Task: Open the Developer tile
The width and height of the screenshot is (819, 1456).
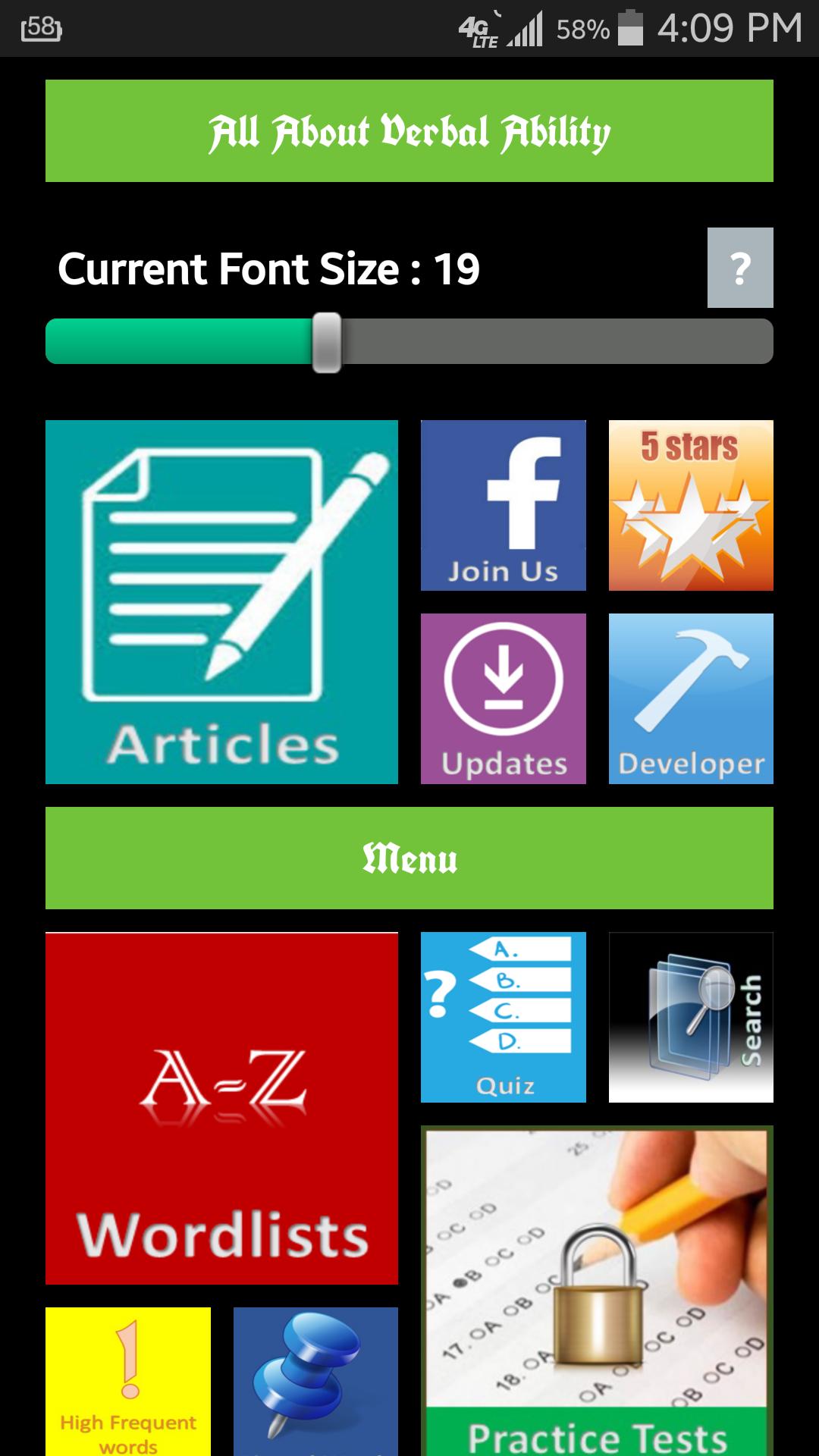Action: tap(691, 698)
